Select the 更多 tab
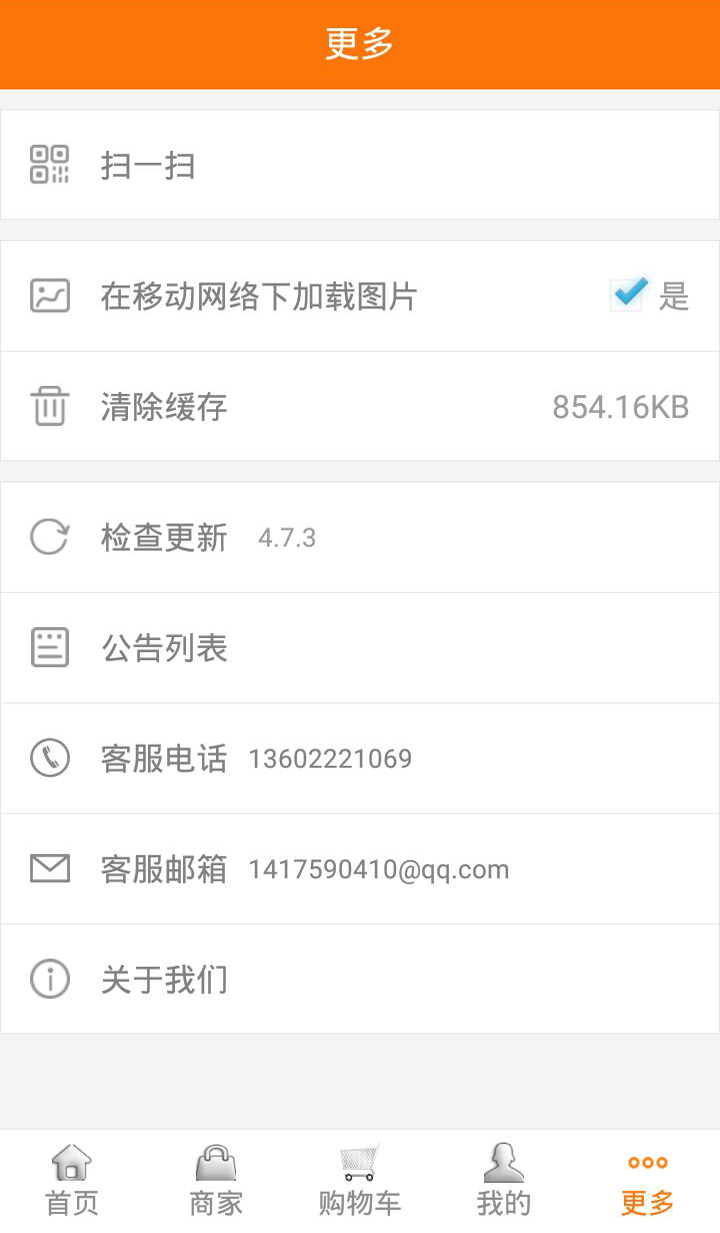720x1233 pixels. 648,1181
